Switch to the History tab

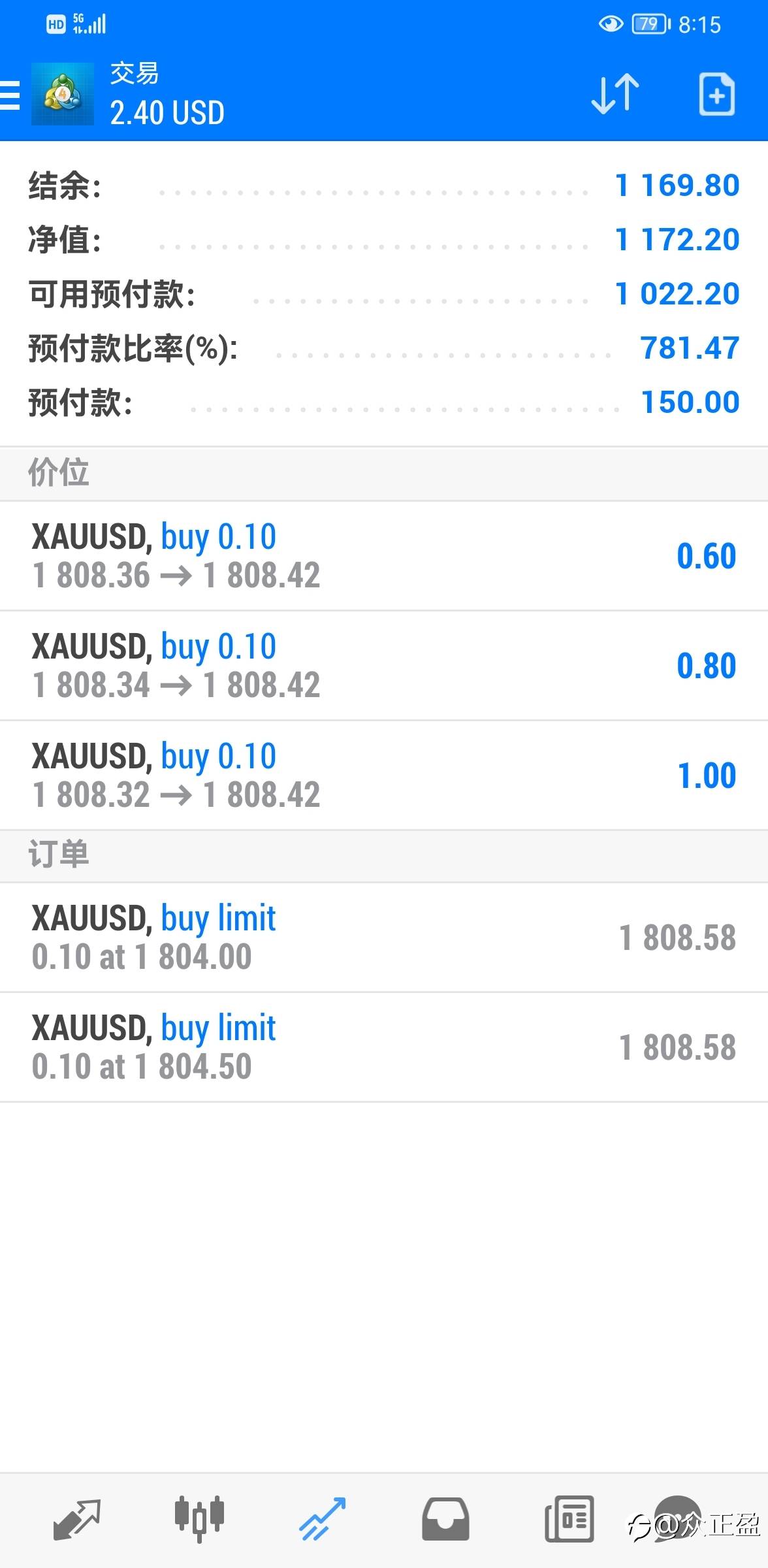click(x=445, y=1519)
